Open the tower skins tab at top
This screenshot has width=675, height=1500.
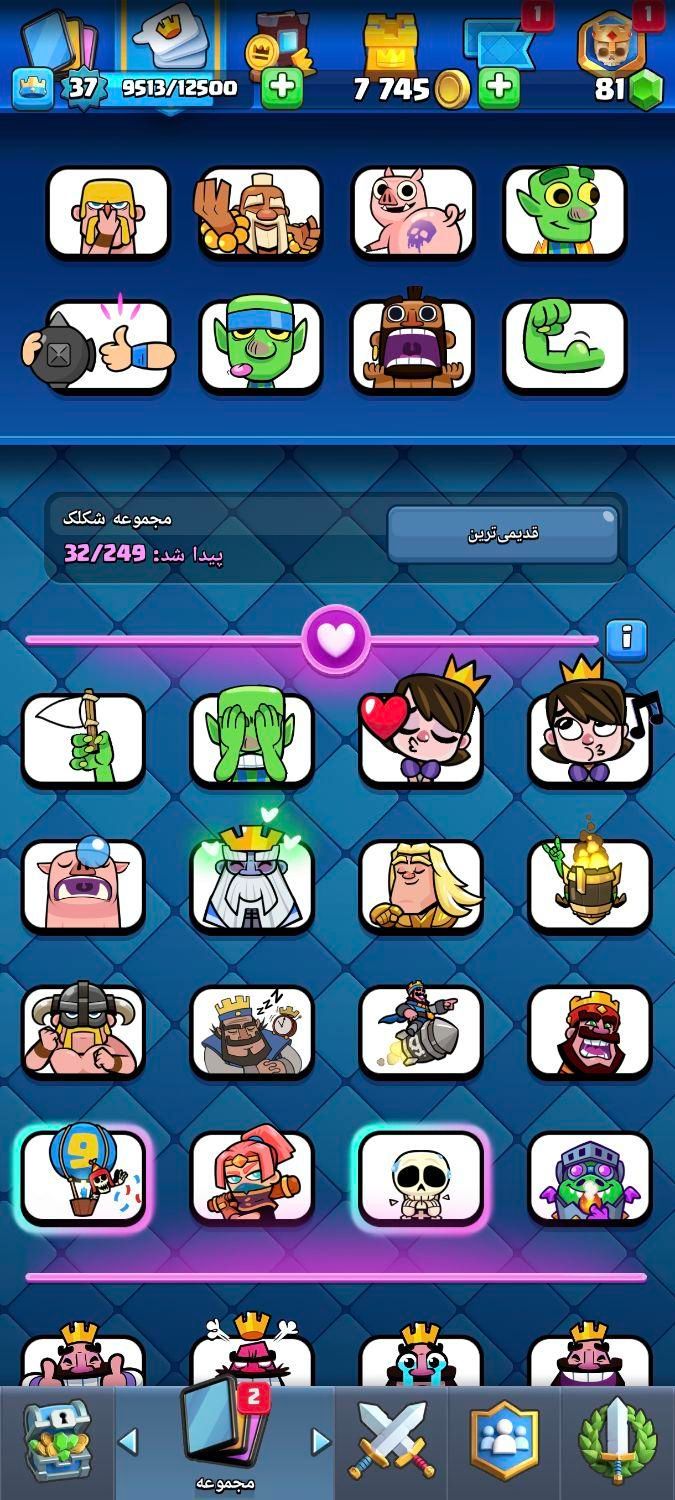coord(392,42)
